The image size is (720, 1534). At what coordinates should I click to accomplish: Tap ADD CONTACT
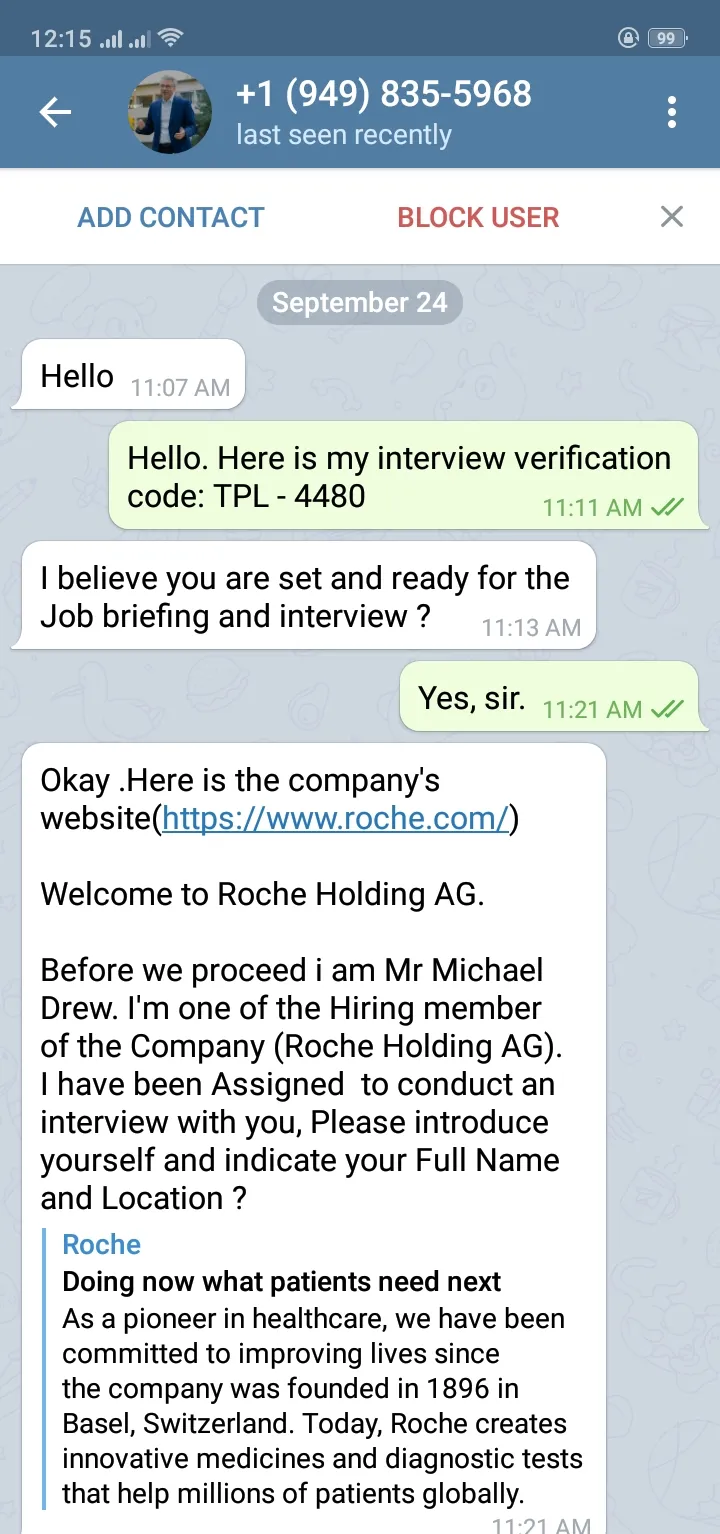[x=171, y=217]
